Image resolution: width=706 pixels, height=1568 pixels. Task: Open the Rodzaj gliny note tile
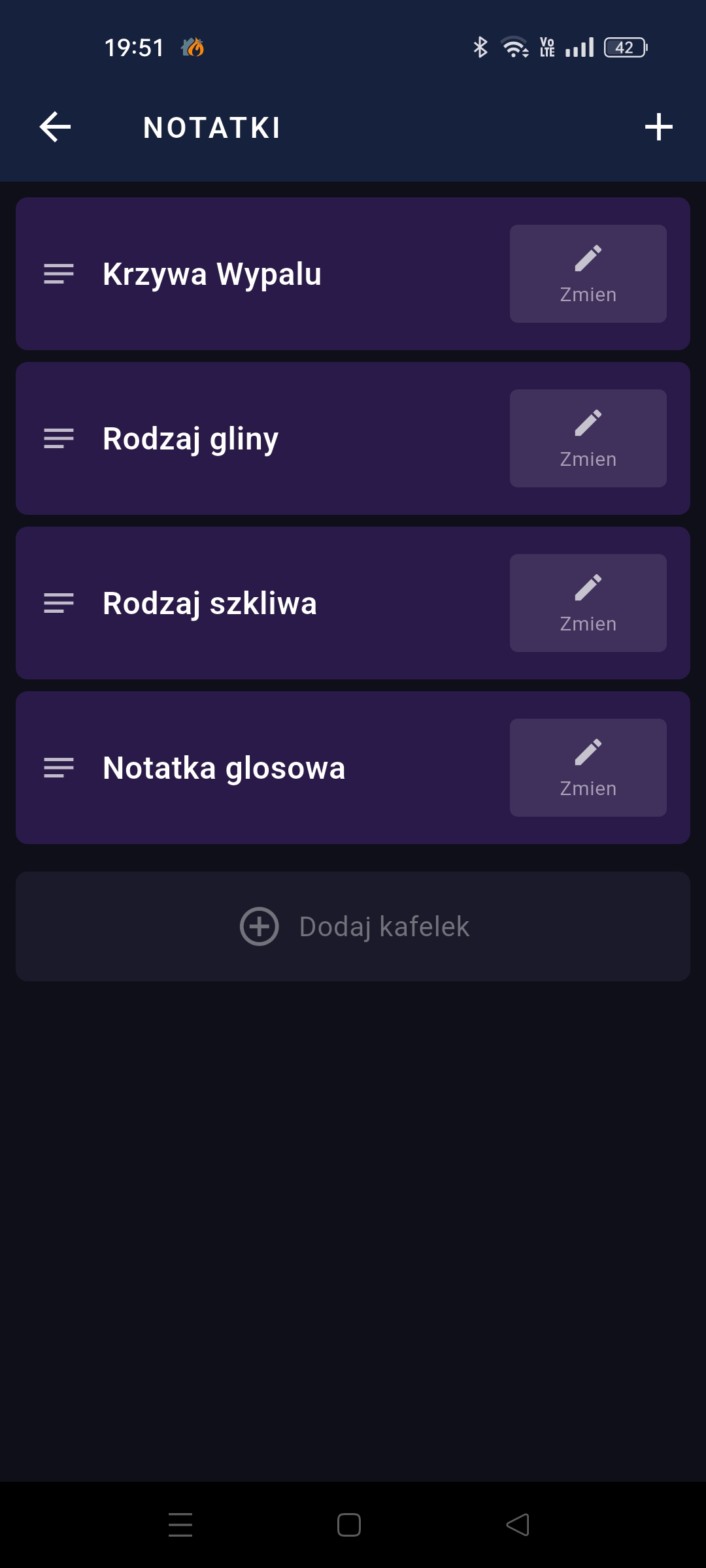coord(261,438)
